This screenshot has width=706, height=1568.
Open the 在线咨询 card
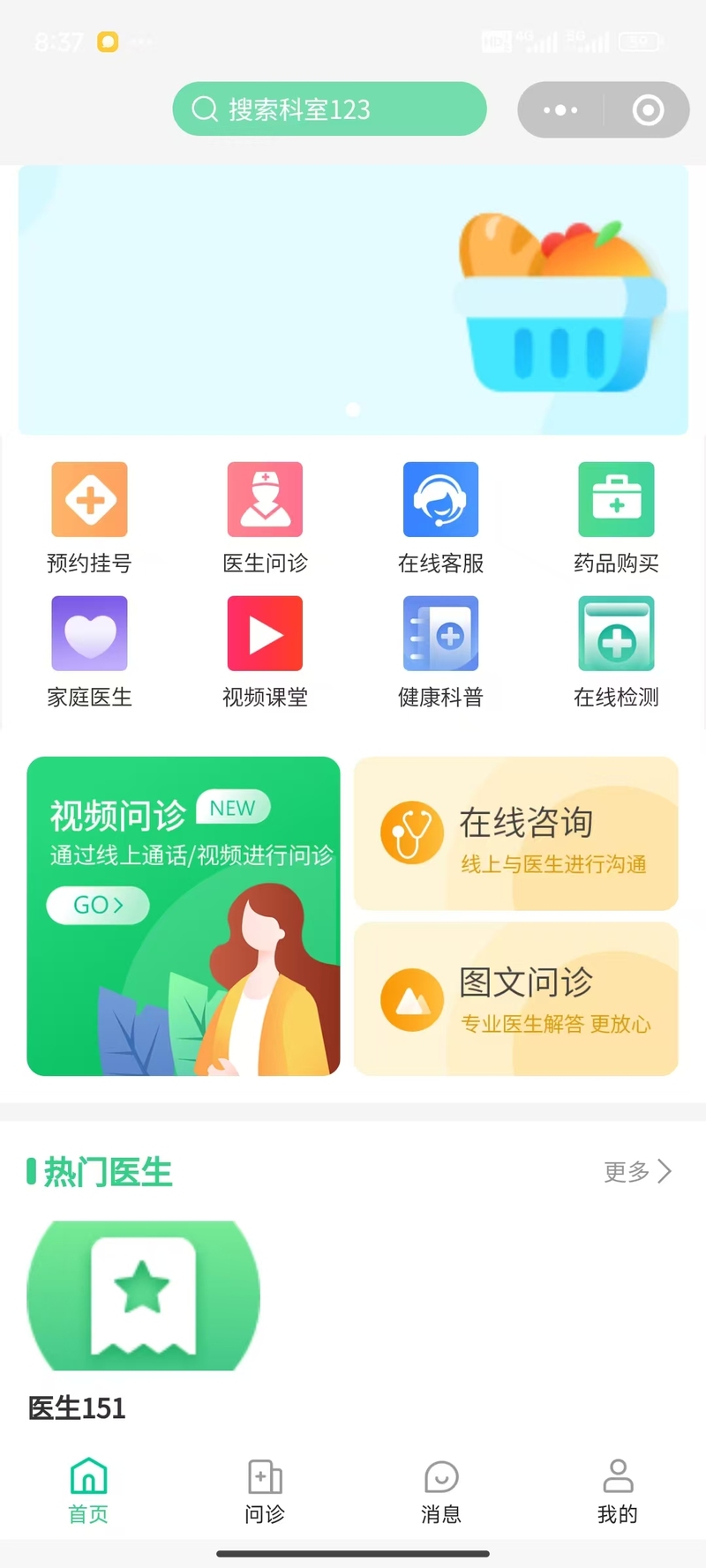point(516,833)
